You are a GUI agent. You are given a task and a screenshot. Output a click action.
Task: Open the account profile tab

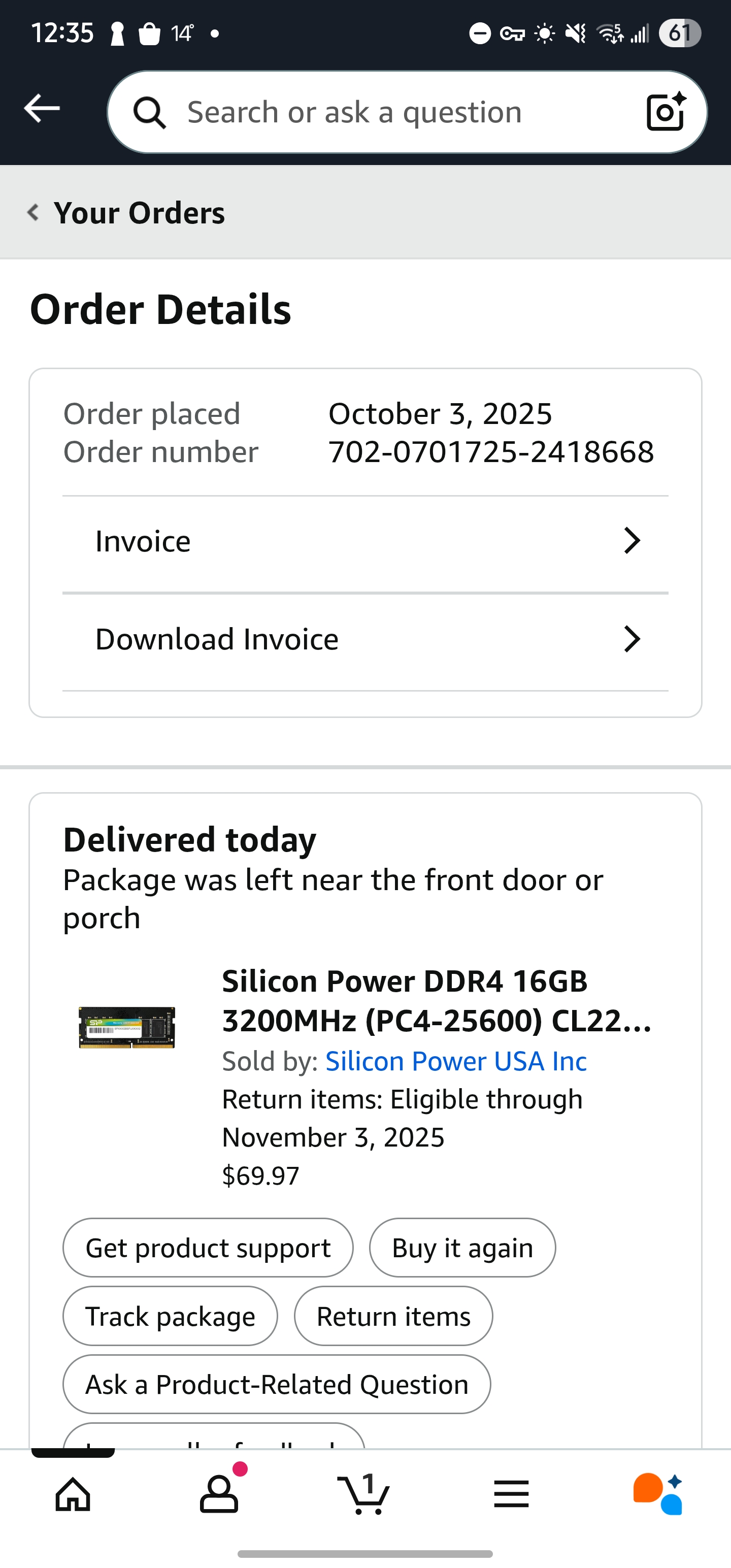[219, 1494]
